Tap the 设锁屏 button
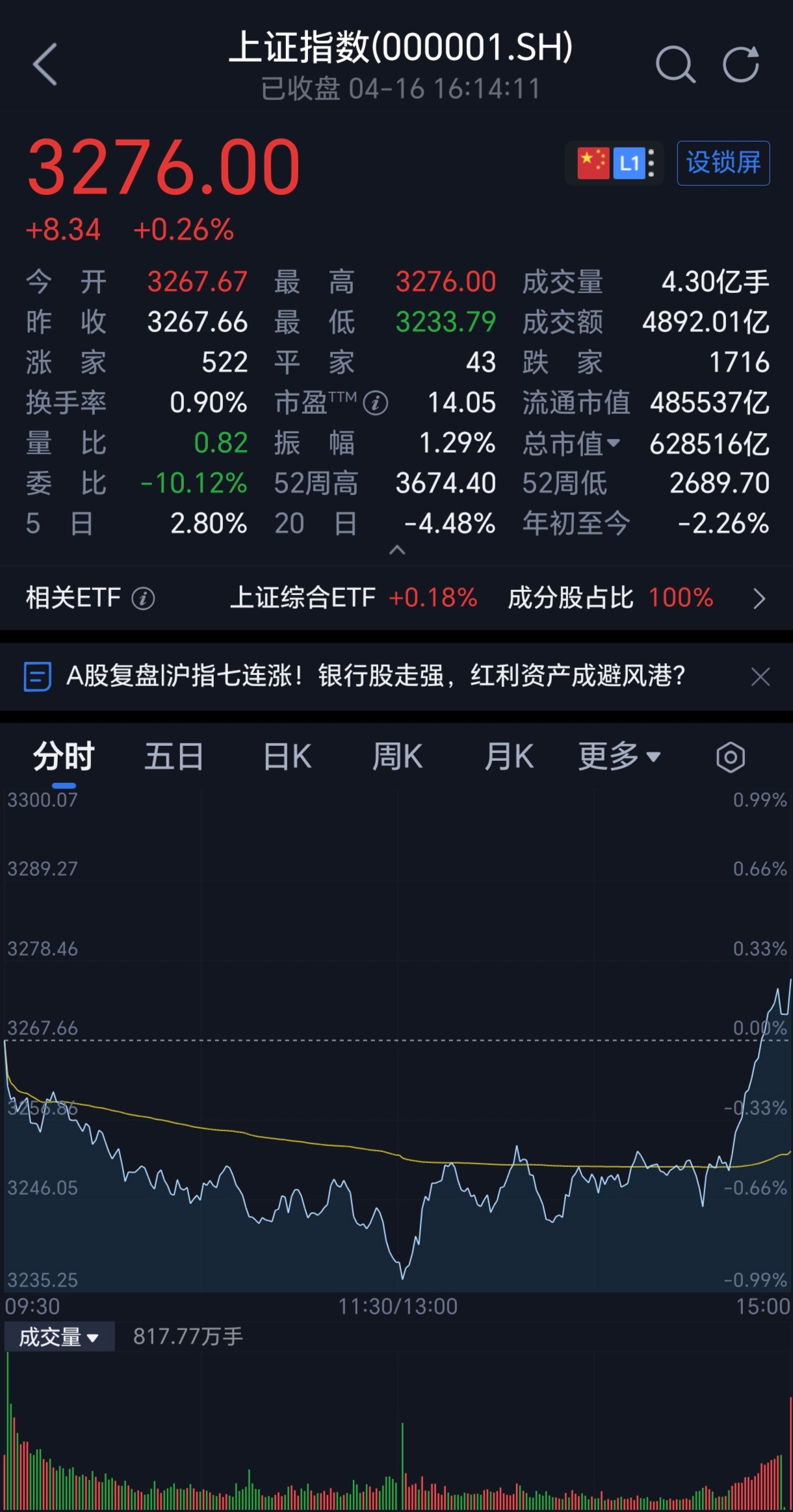Viewport: 793px width, 1512px height. pos(723,163)
